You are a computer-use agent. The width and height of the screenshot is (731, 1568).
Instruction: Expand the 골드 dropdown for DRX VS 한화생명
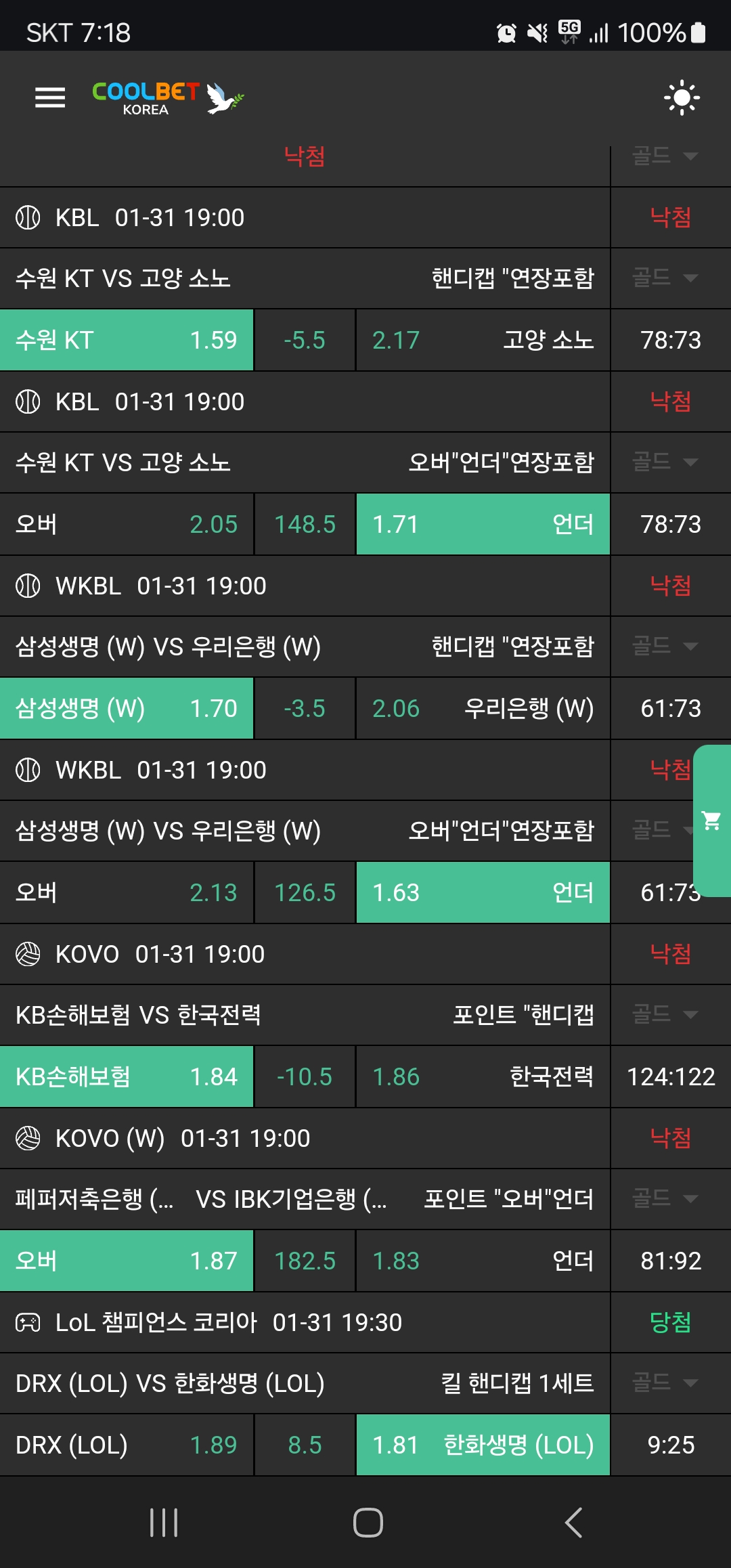[665, 1382]
